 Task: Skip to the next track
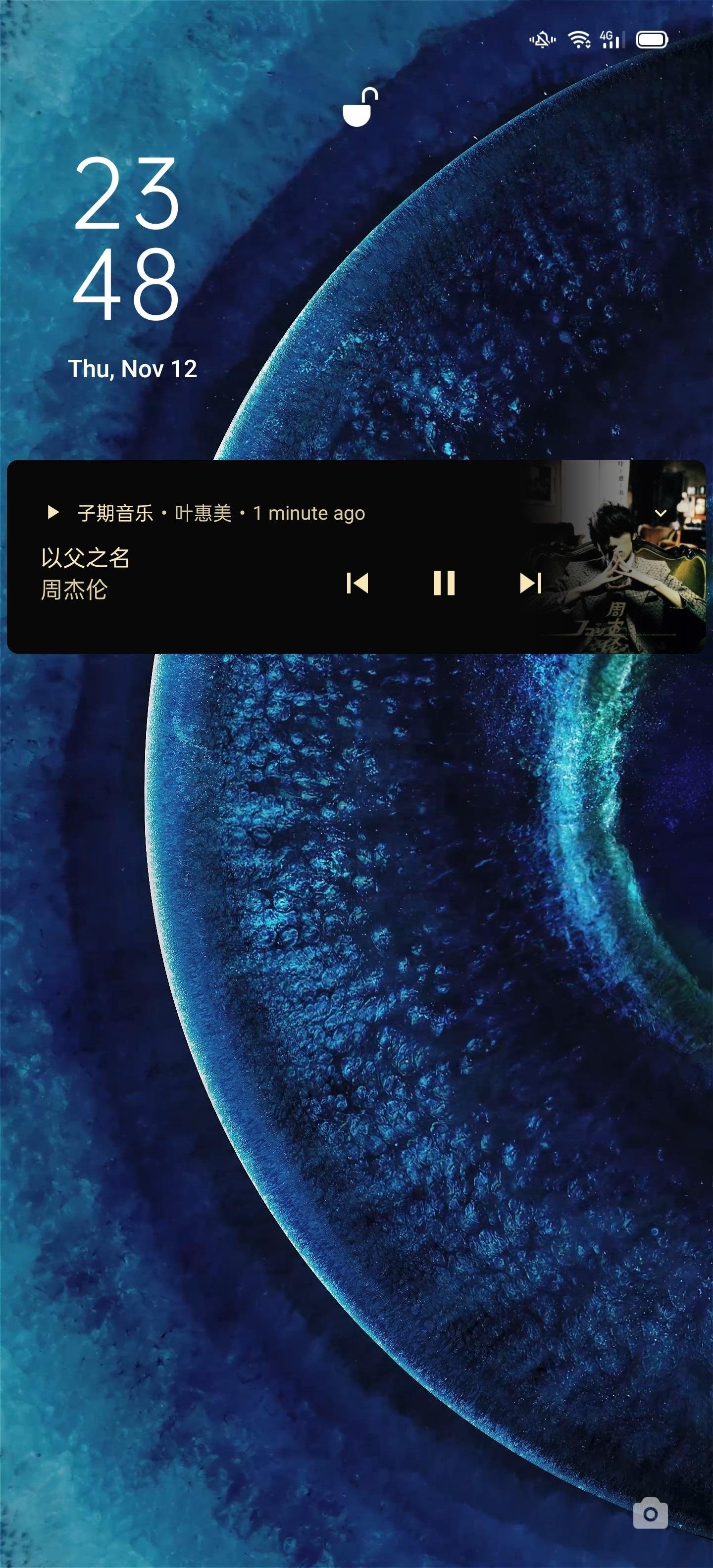point(530,583)
